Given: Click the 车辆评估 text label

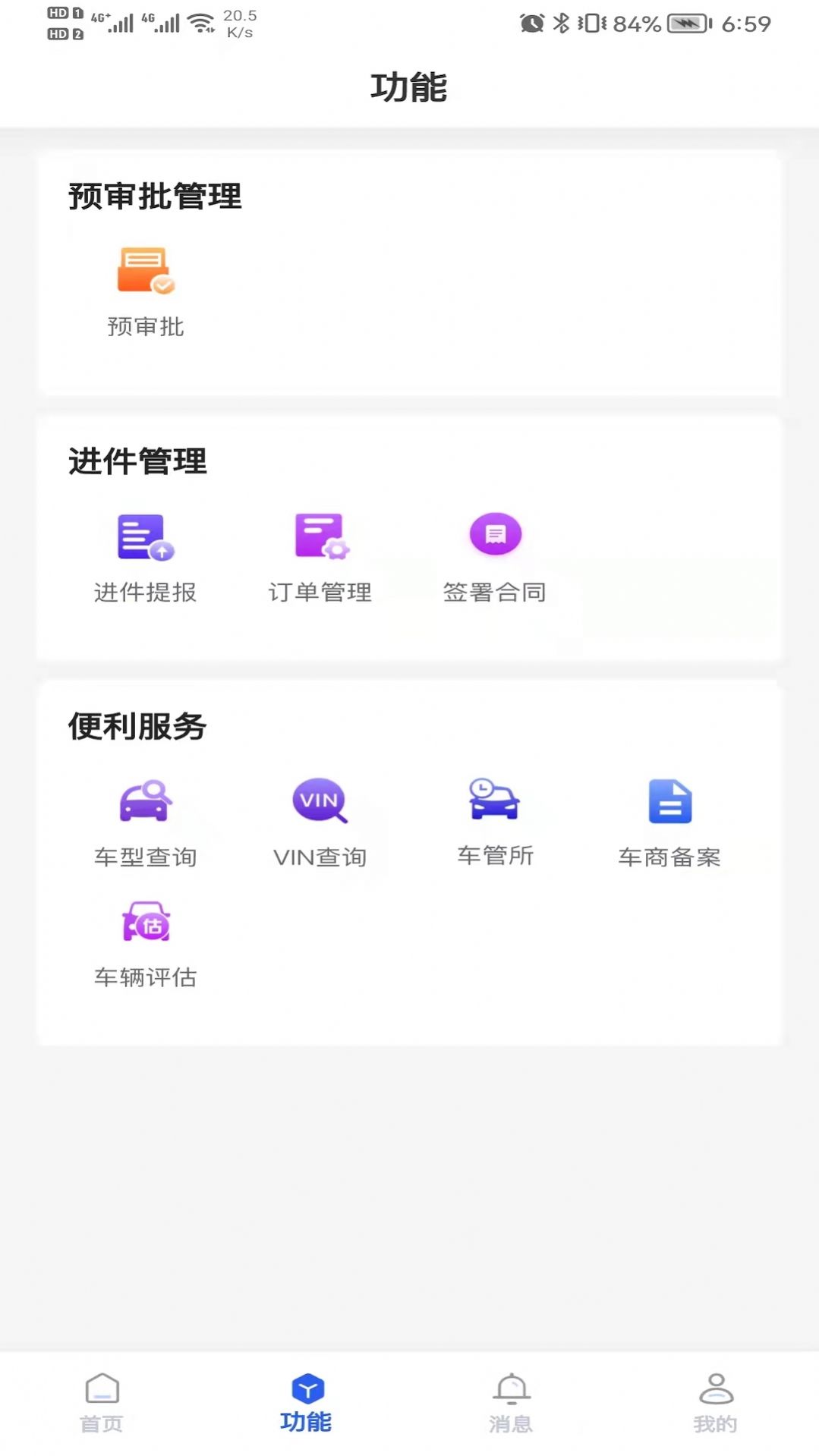Looking at the screenshot, I should pos(144,978).
